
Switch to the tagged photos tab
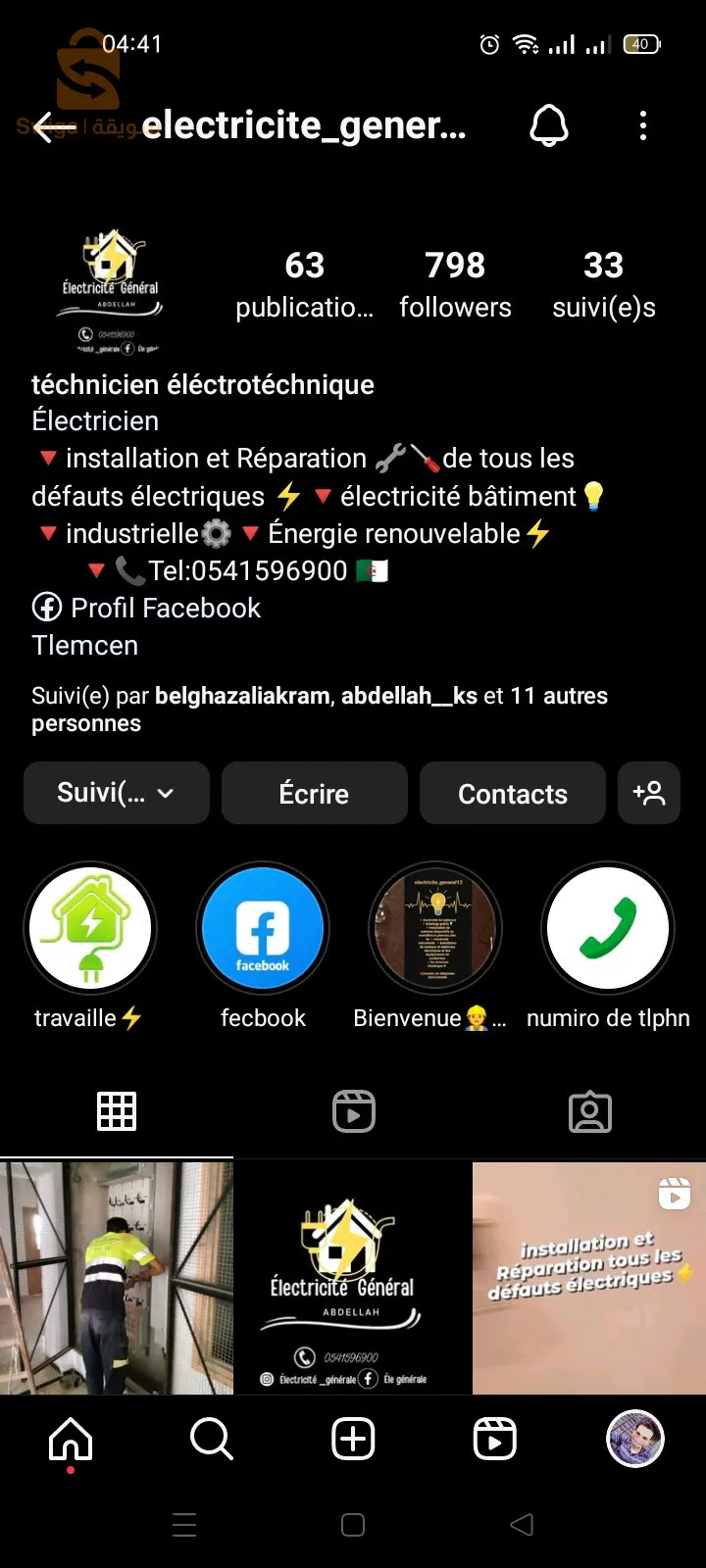coord(590,1111)
